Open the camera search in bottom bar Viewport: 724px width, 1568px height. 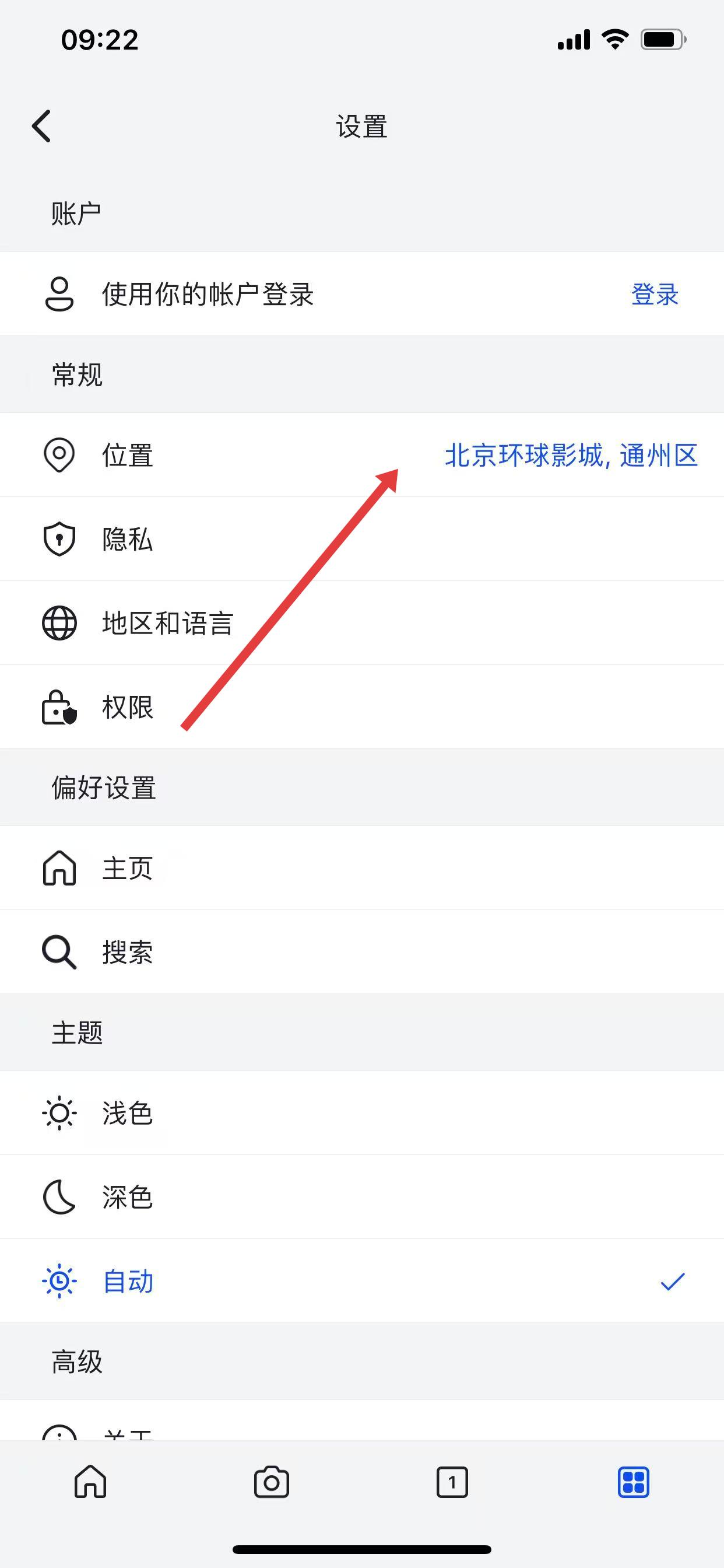pos(271,1482)
